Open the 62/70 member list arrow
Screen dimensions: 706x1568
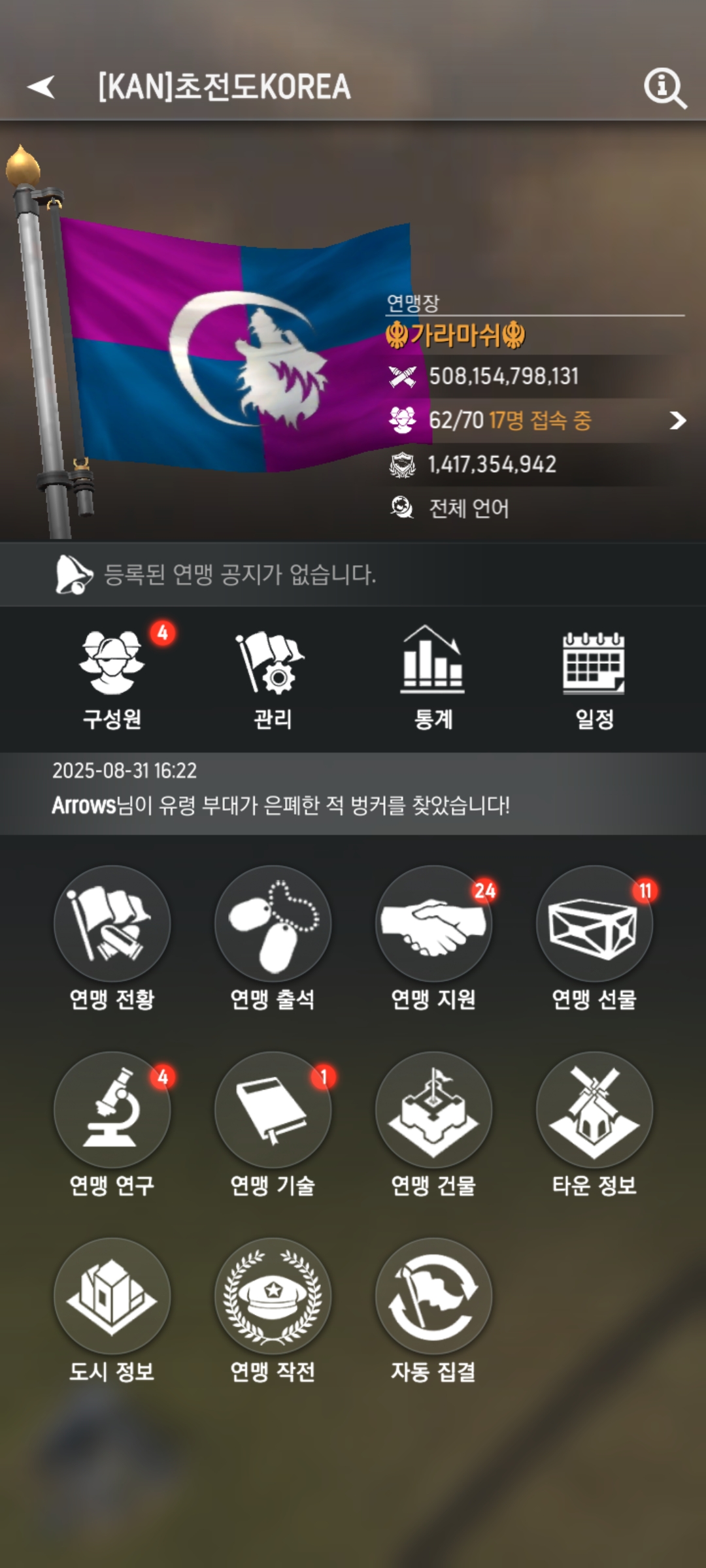[677, 420]
